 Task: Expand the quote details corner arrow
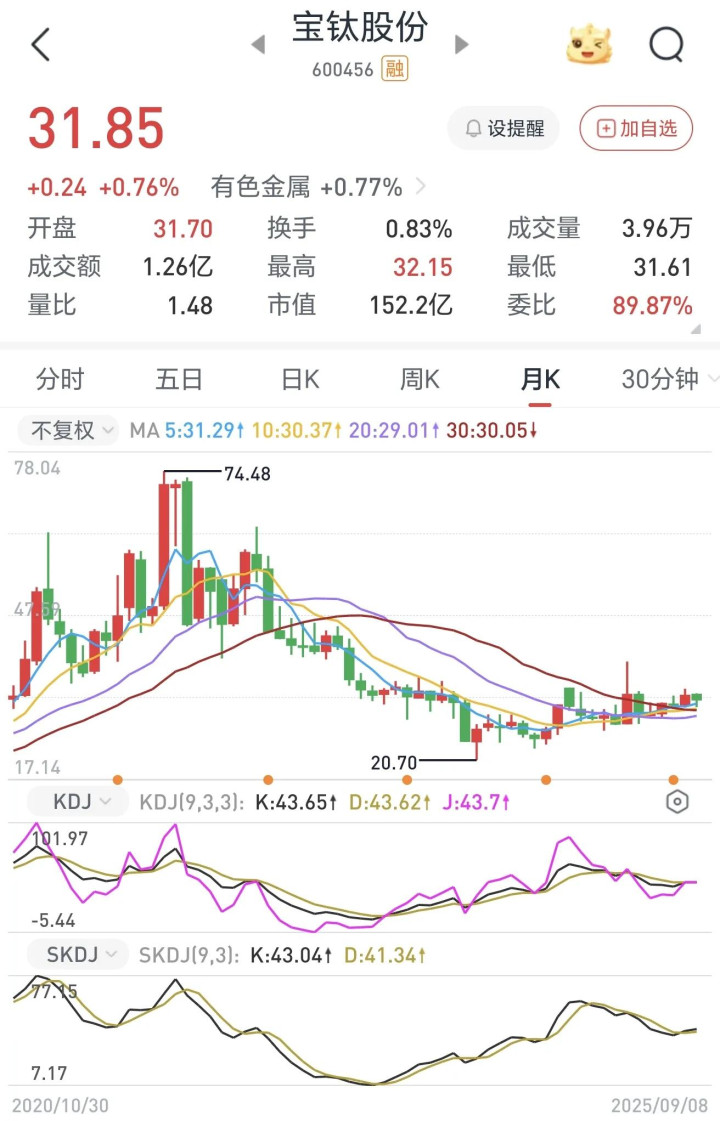[695, 329]
